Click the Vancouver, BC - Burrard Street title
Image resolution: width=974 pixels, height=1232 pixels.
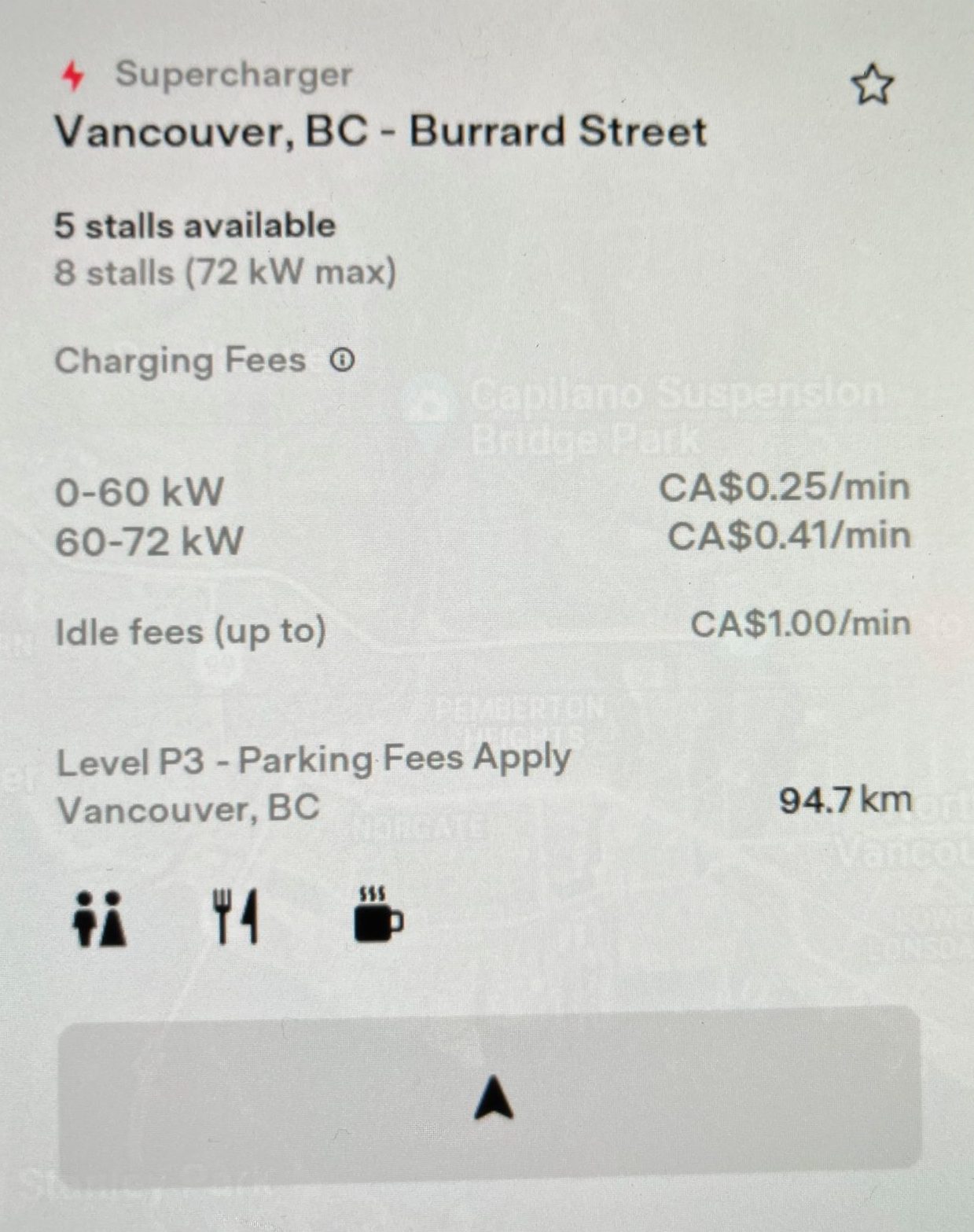pos(380,133)
